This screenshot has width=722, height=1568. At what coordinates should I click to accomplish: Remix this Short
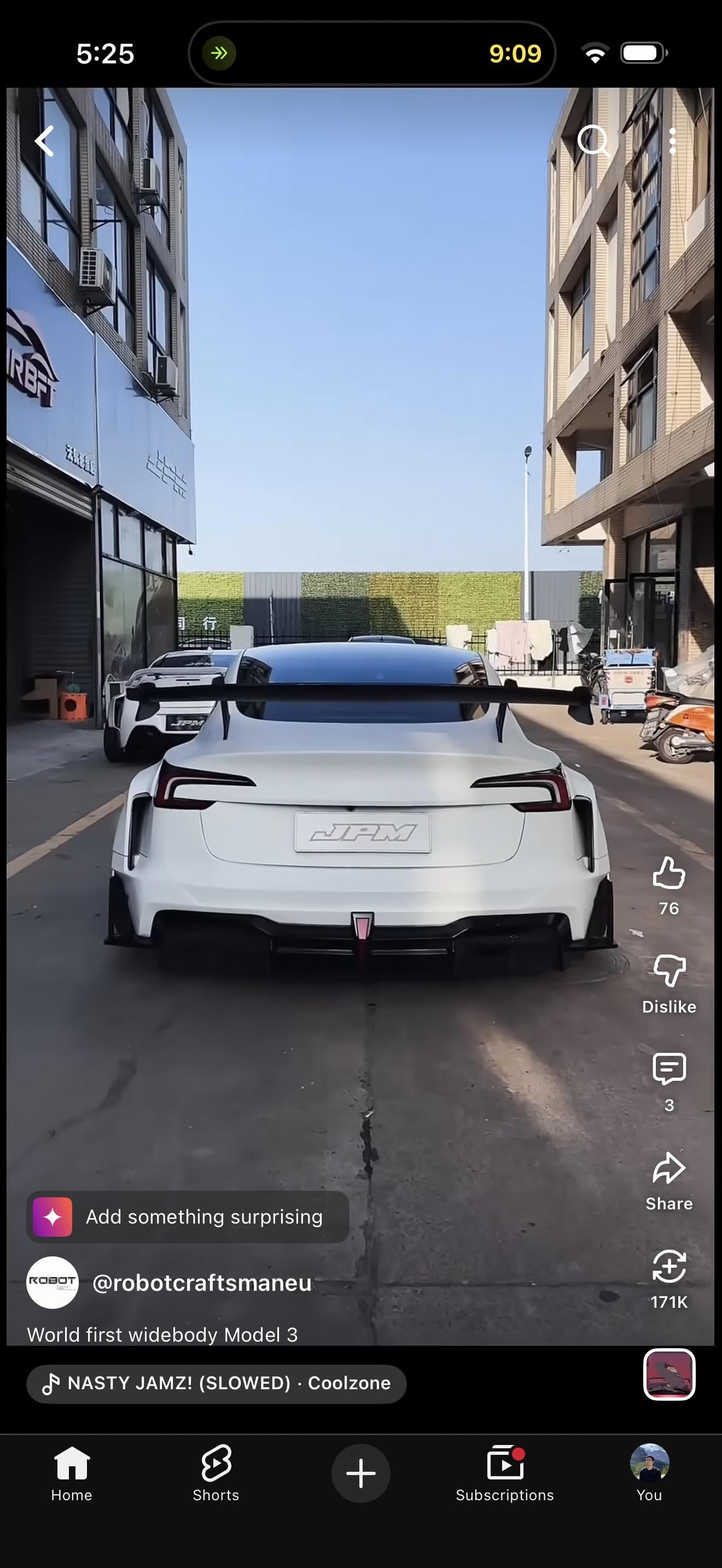point(668,1267)
